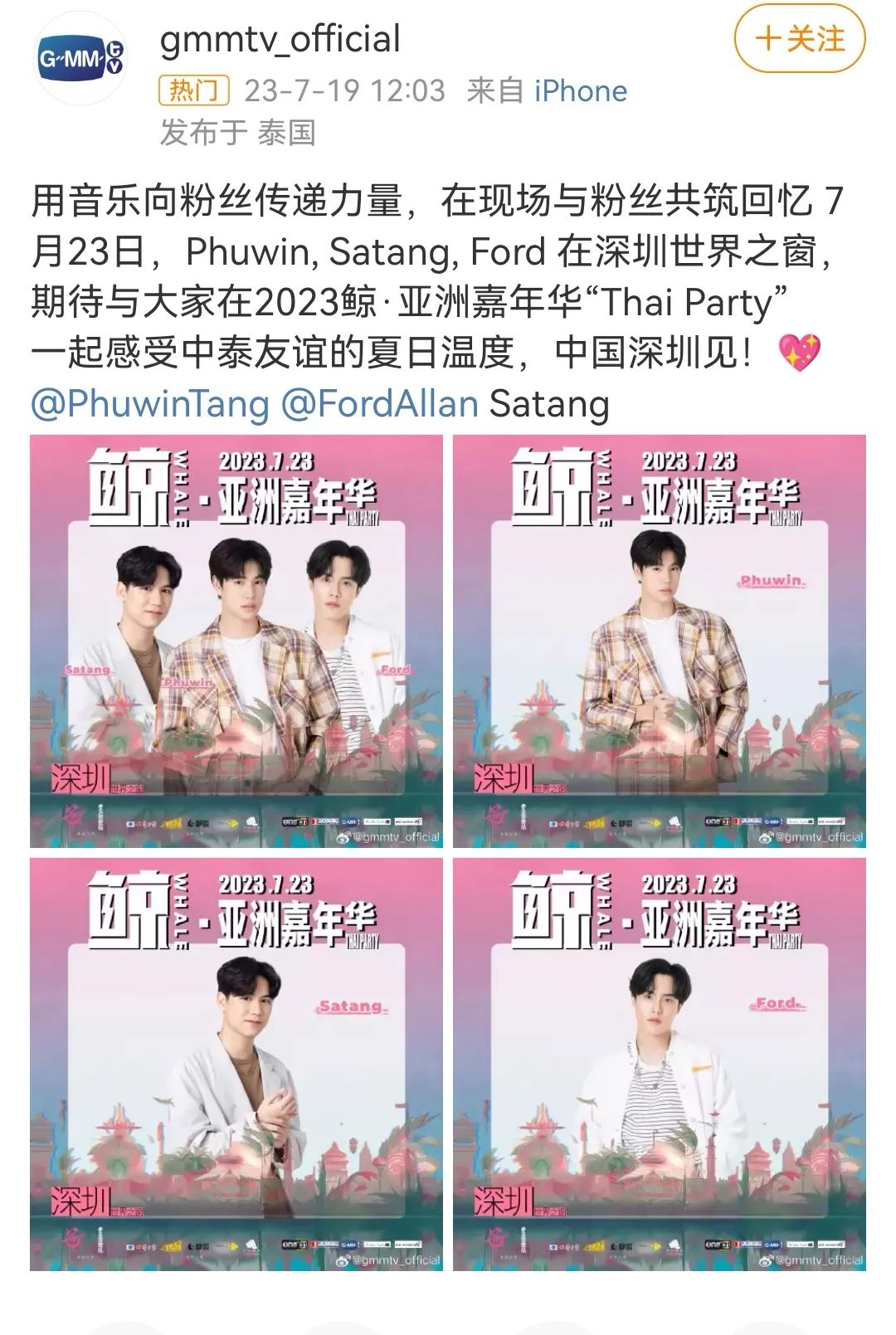Viewport: 896px width, 1335px height.
Task: Open the @PhuwinTang mention
Action: tap(150, 404)
